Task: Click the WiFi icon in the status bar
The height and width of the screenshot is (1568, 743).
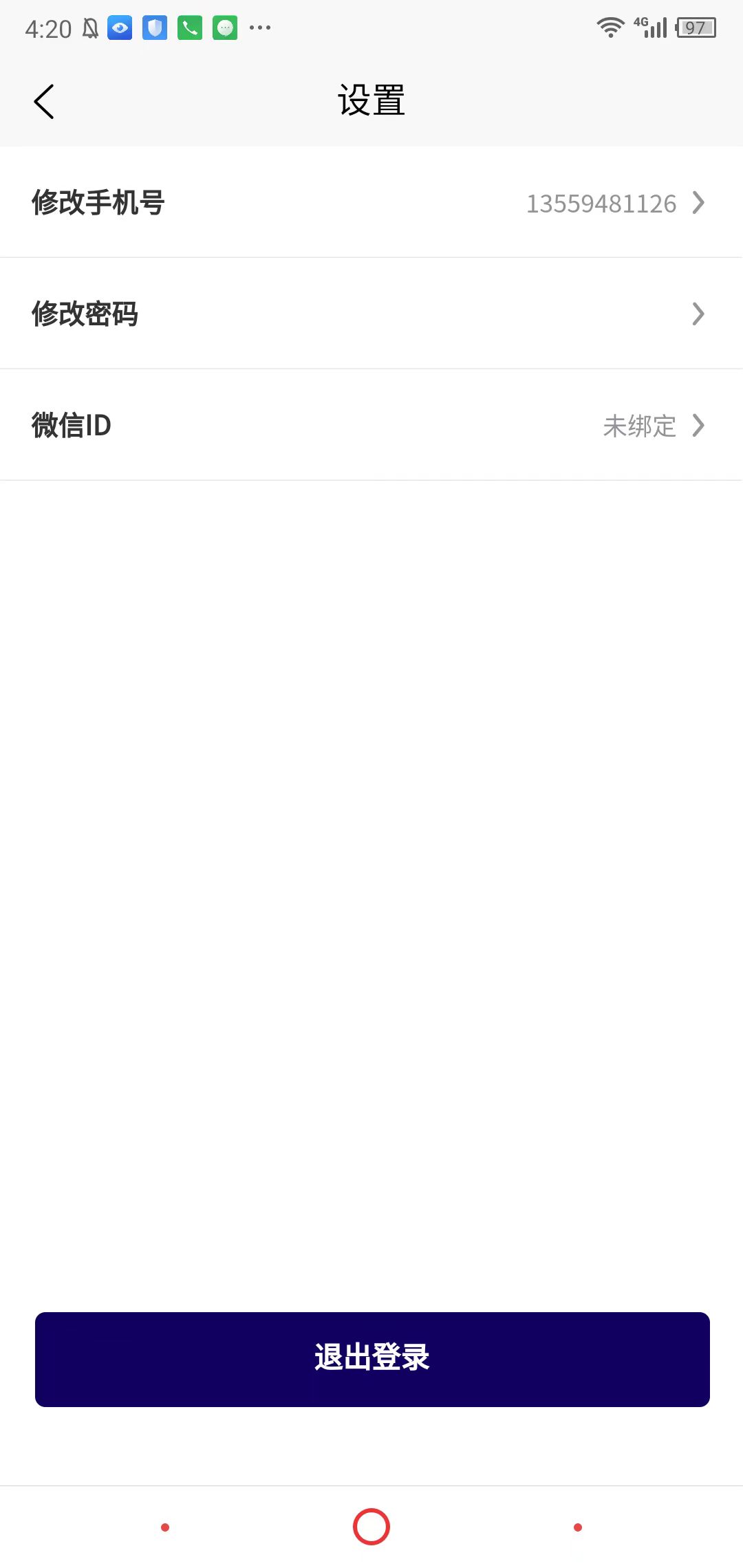Action: coord(611,28)
